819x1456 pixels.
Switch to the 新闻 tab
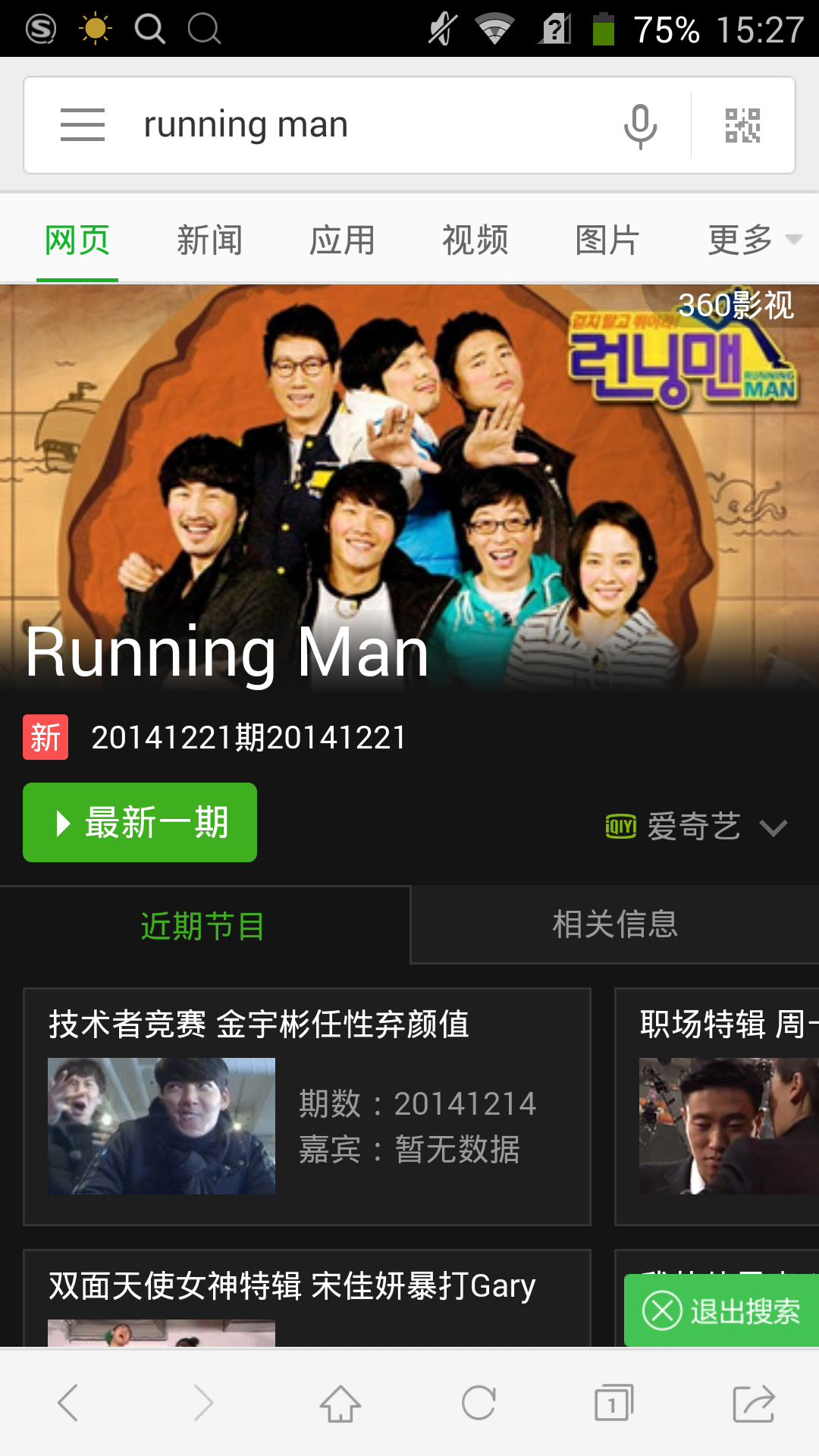coord(209,240)
